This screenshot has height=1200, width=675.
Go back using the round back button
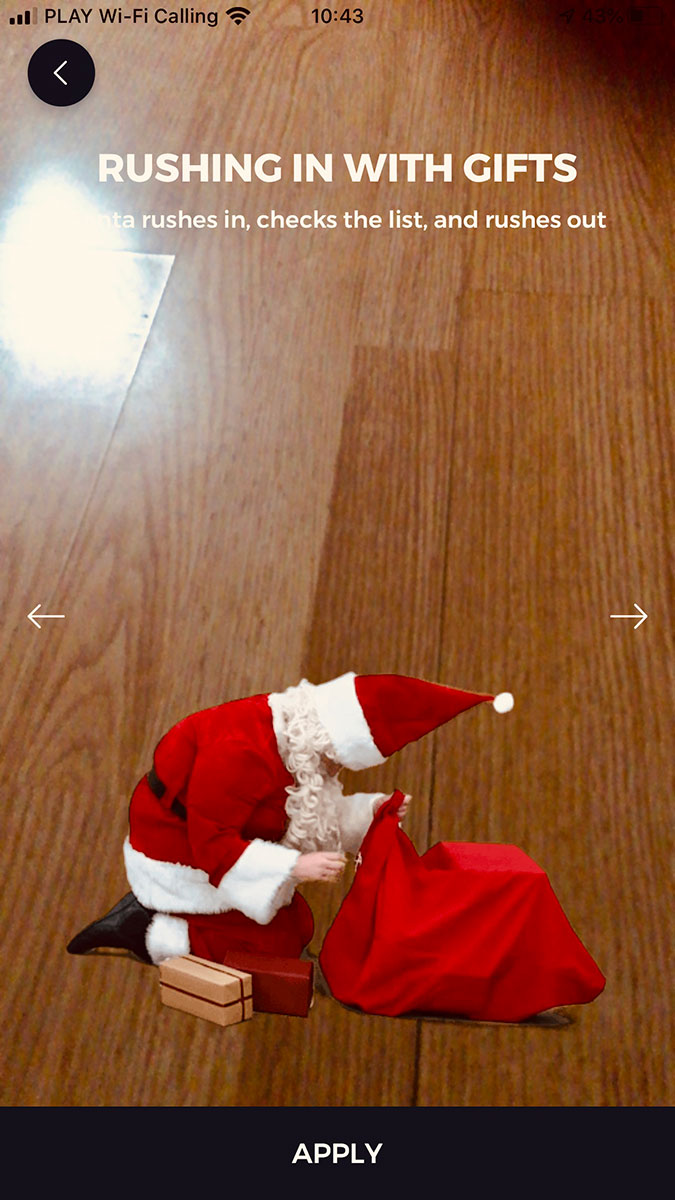61,73
